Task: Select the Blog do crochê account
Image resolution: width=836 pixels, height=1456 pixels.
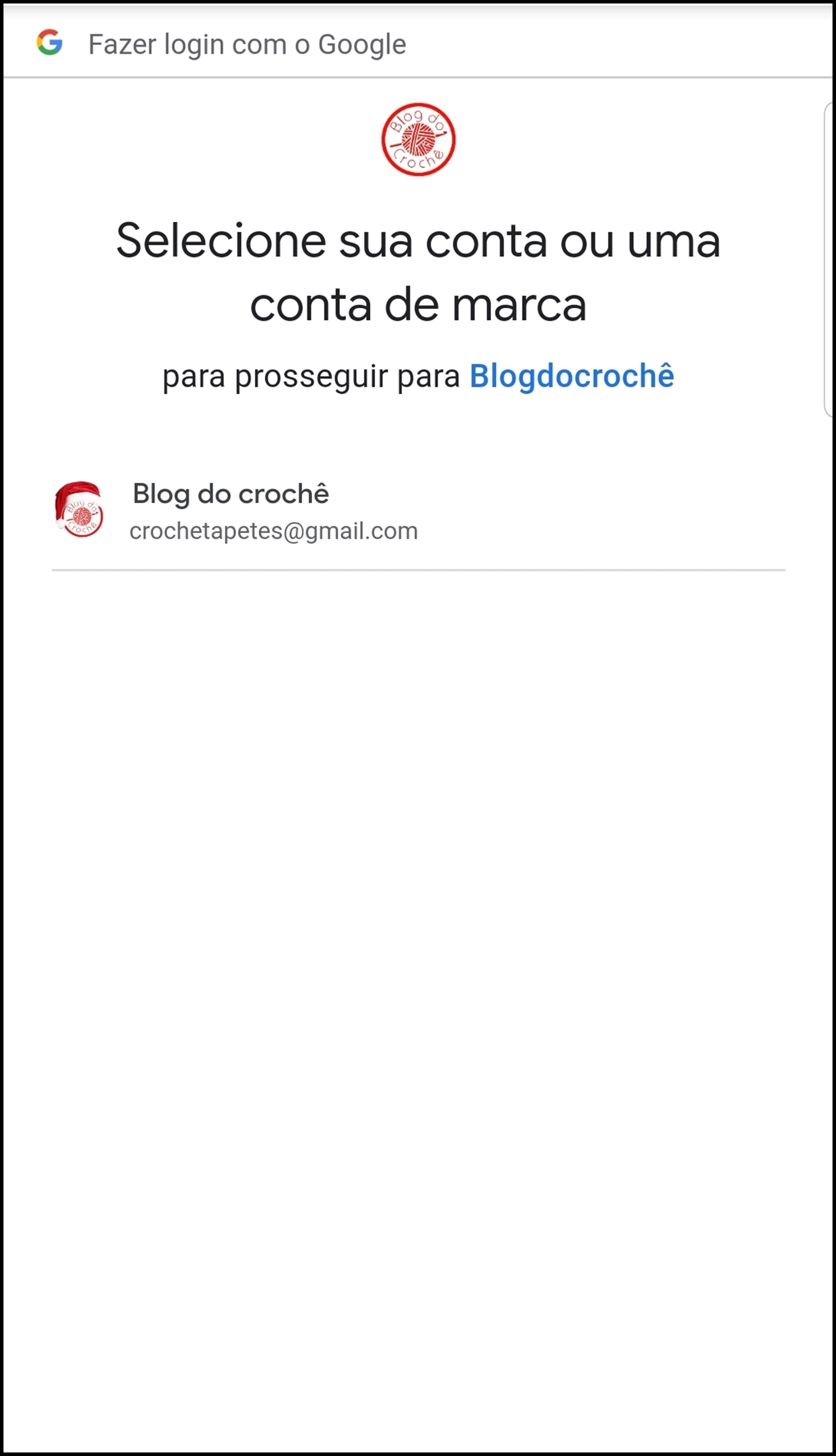Action: tap(274, 512)
